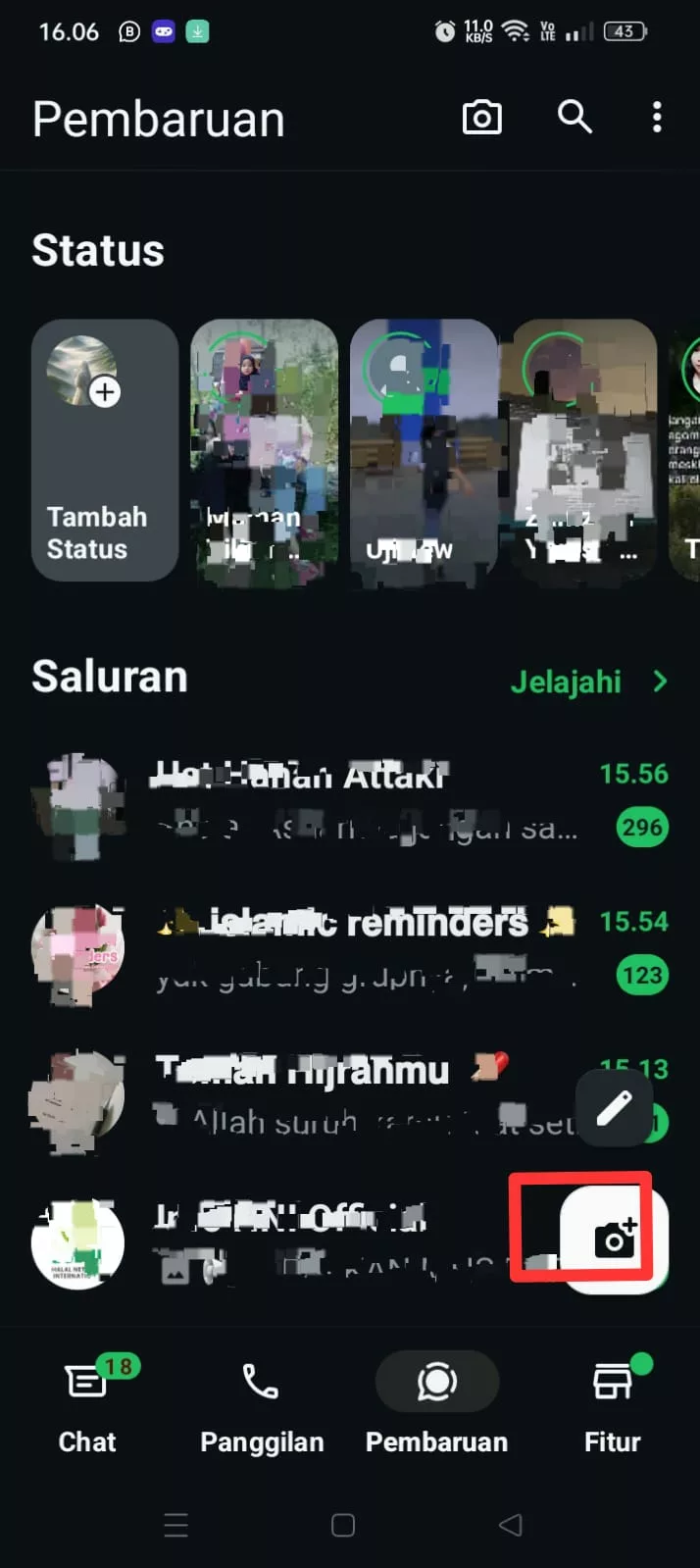Open the channel updated at 15.56
This screenshot has height=1568, width=700.
coord(343,801)
